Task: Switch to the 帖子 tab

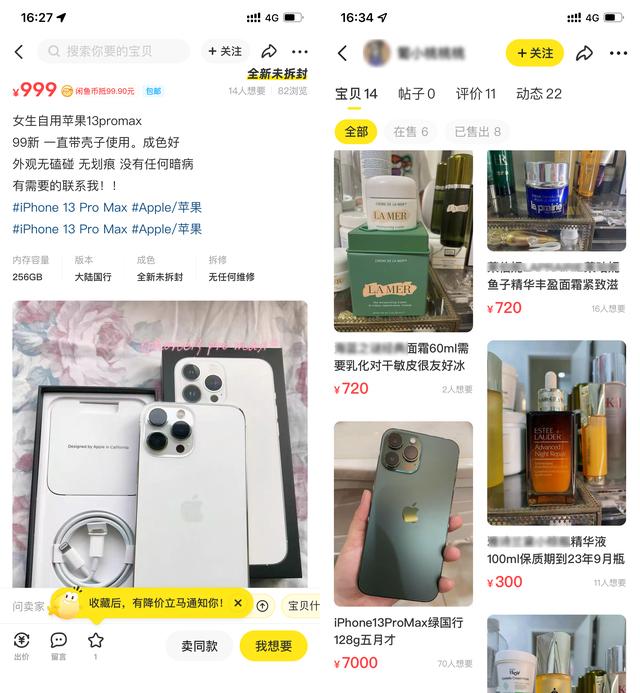Action: 417,94
